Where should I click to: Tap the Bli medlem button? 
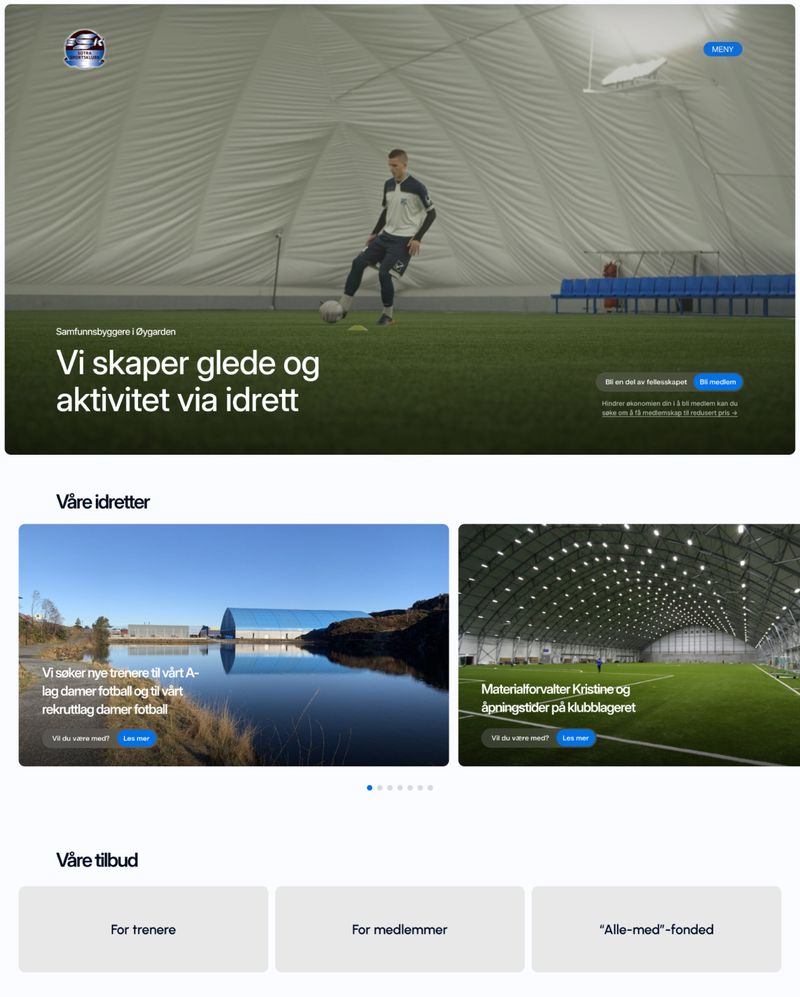[x=717, y=382]
